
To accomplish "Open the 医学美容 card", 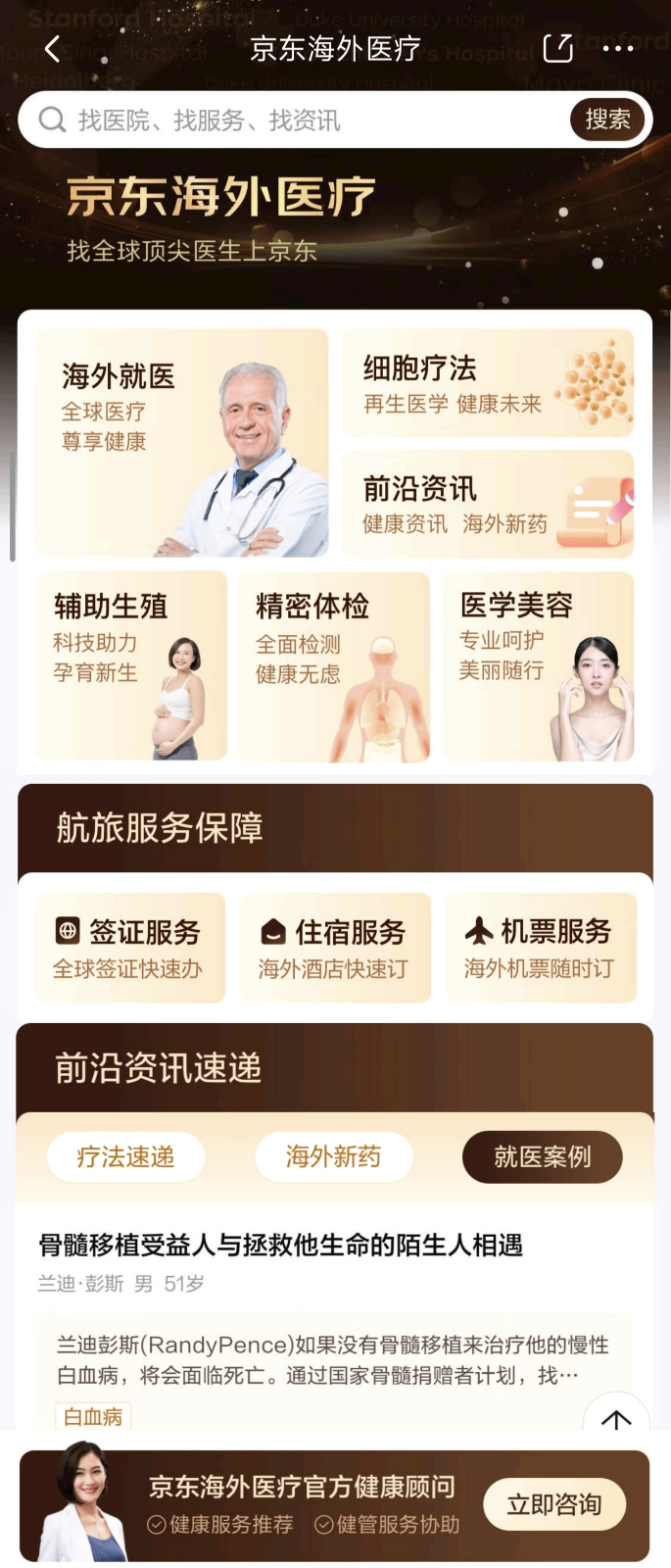I will (x=539, y=666).
